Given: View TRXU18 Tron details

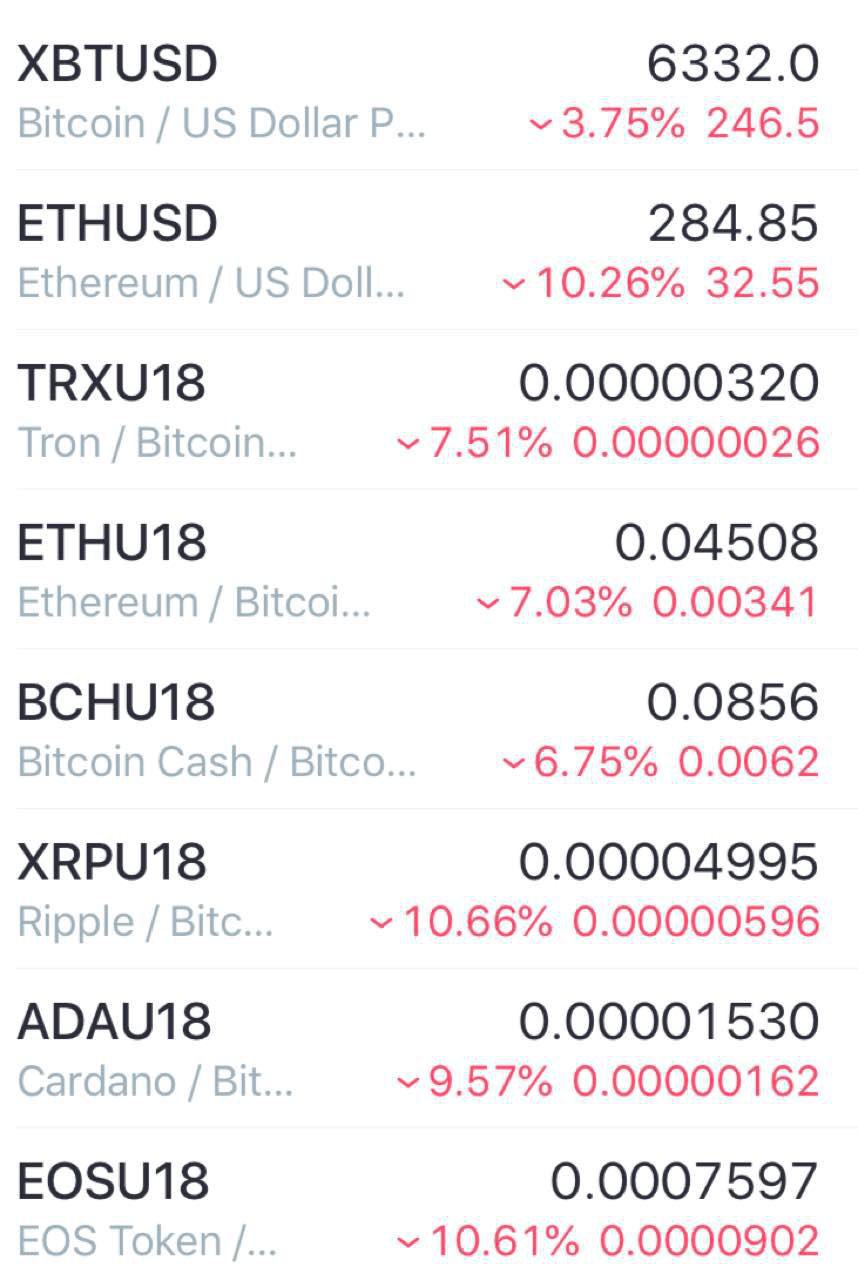Looking at the screenshot, I should [x=428, y=410].
